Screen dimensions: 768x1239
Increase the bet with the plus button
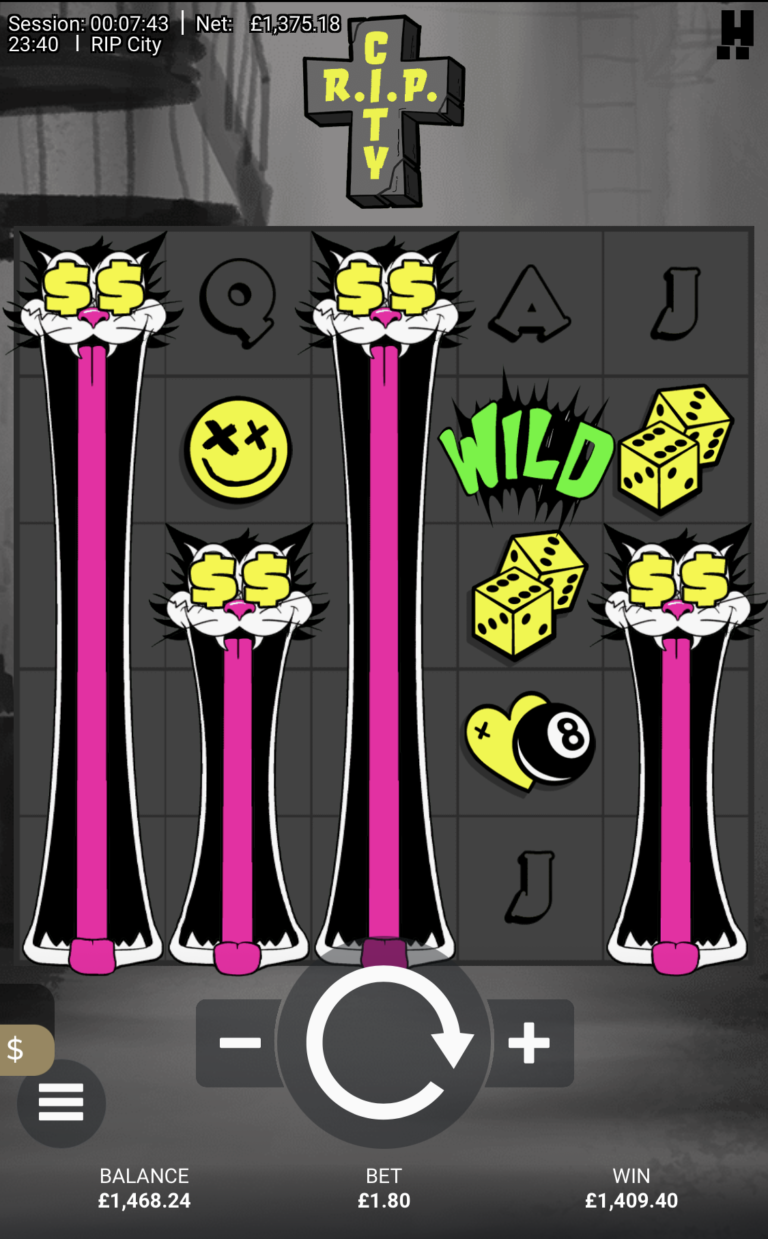(530, 1044)
